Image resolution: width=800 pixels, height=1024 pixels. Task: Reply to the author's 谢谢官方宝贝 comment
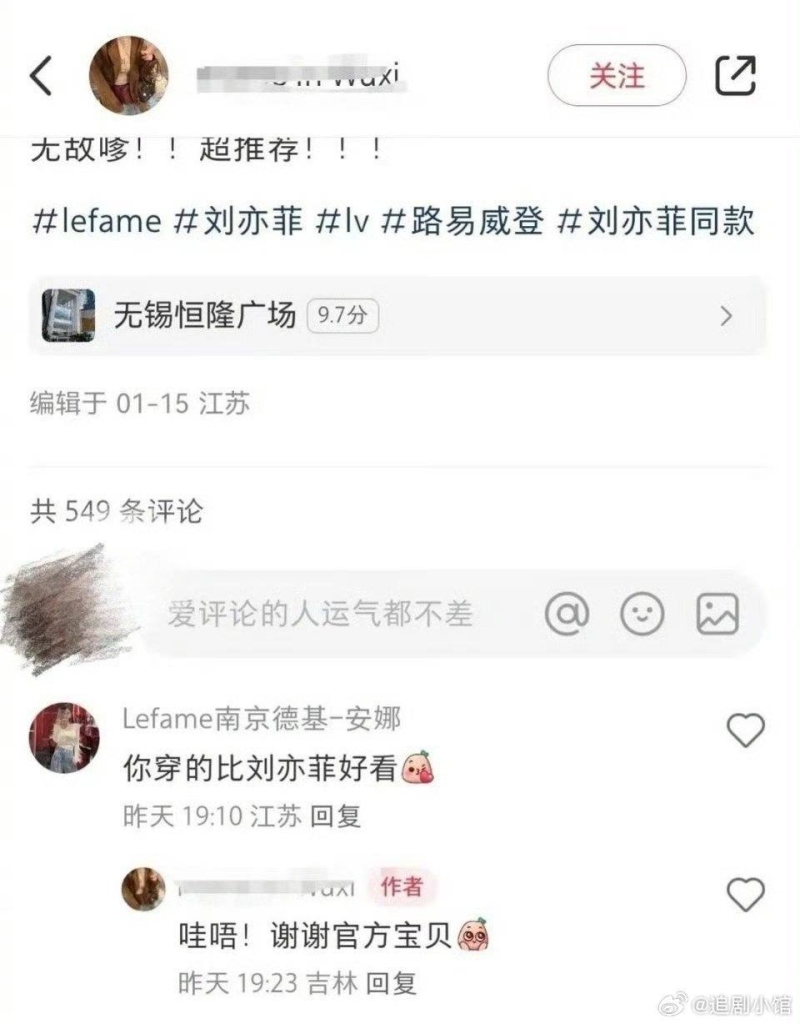391,982
